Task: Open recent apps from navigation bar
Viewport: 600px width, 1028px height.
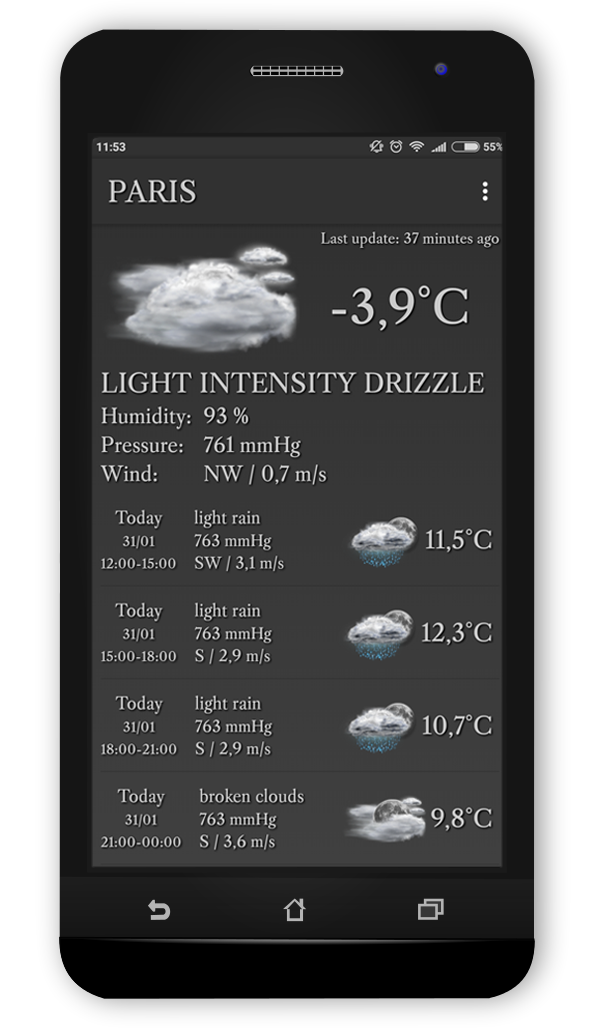Action: point(431,909)
